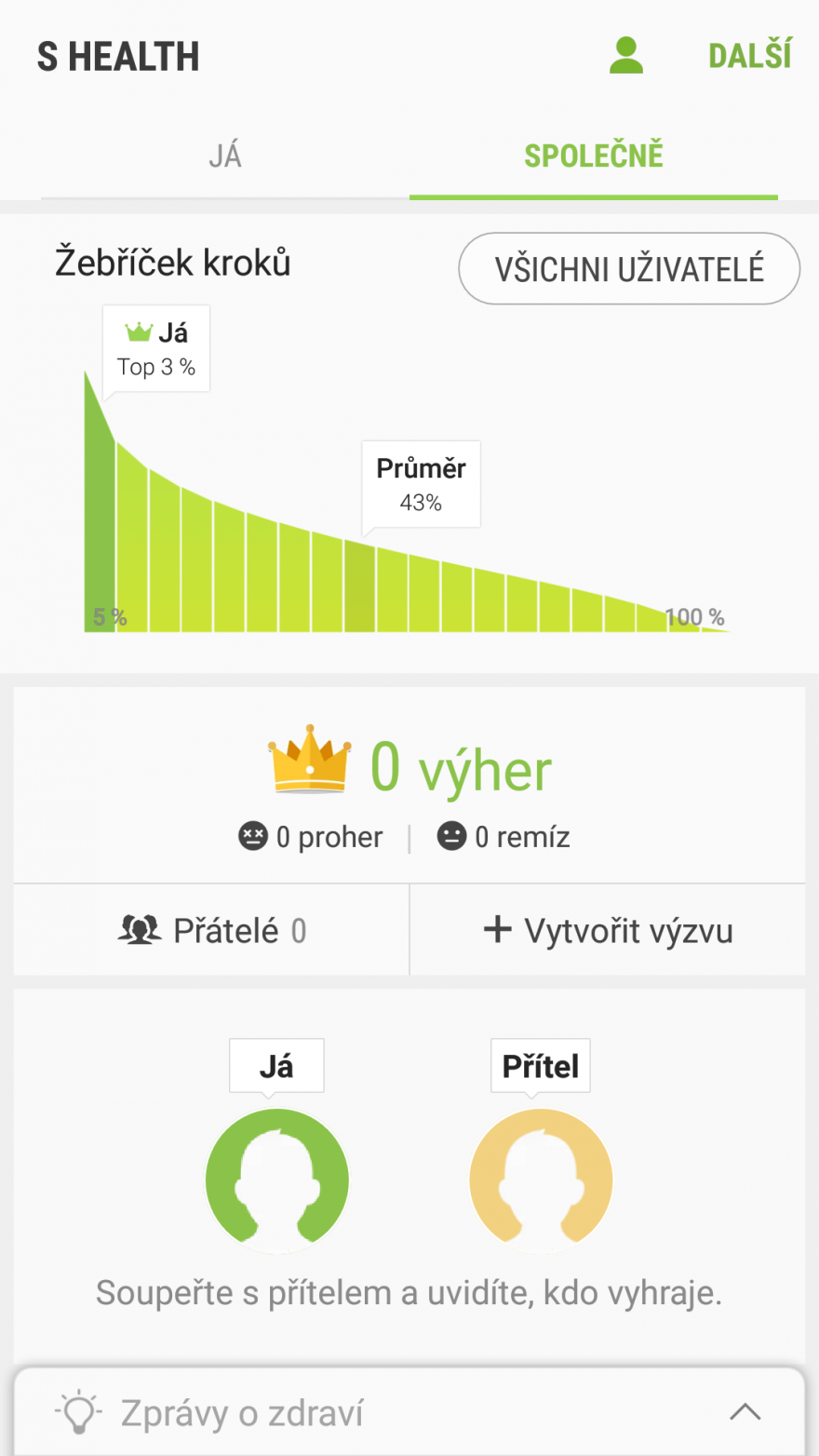Tap the small crown icon in the Já callout

(x=138, y=330)
